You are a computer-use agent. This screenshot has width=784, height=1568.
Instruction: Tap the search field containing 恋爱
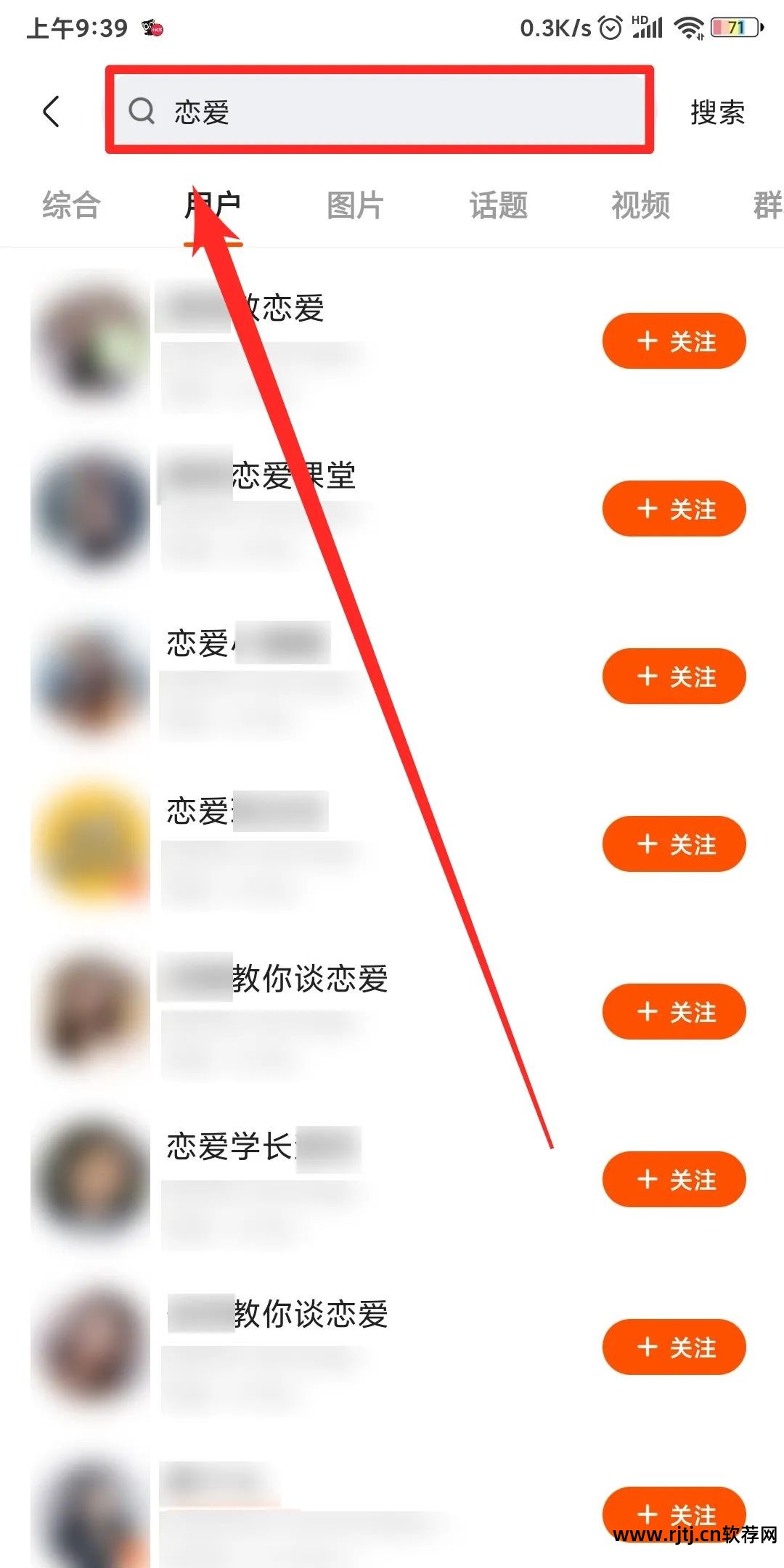pyautogui.click(x=377, y=112)
